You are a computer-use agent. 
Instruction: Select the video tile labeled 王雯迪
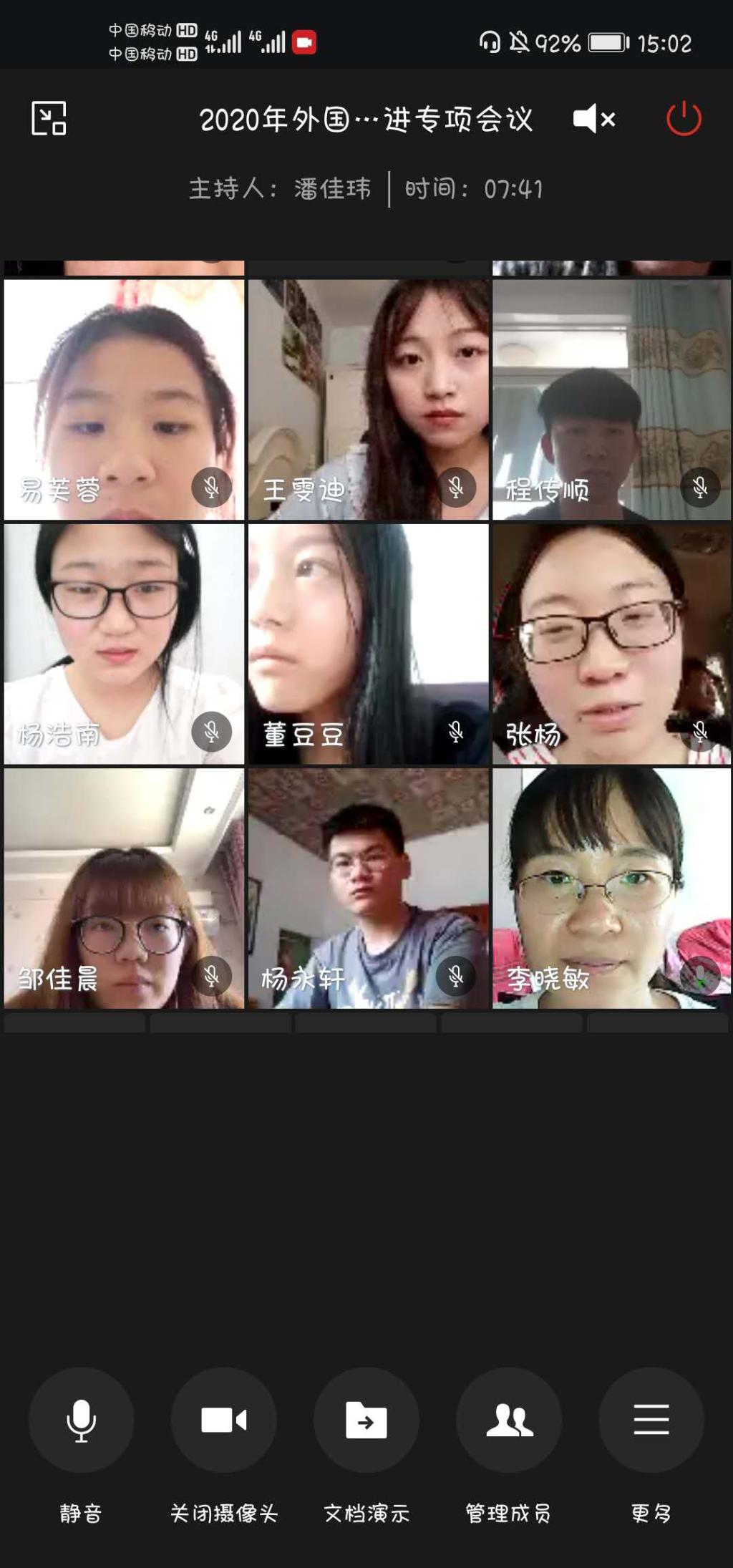point(369,400)
